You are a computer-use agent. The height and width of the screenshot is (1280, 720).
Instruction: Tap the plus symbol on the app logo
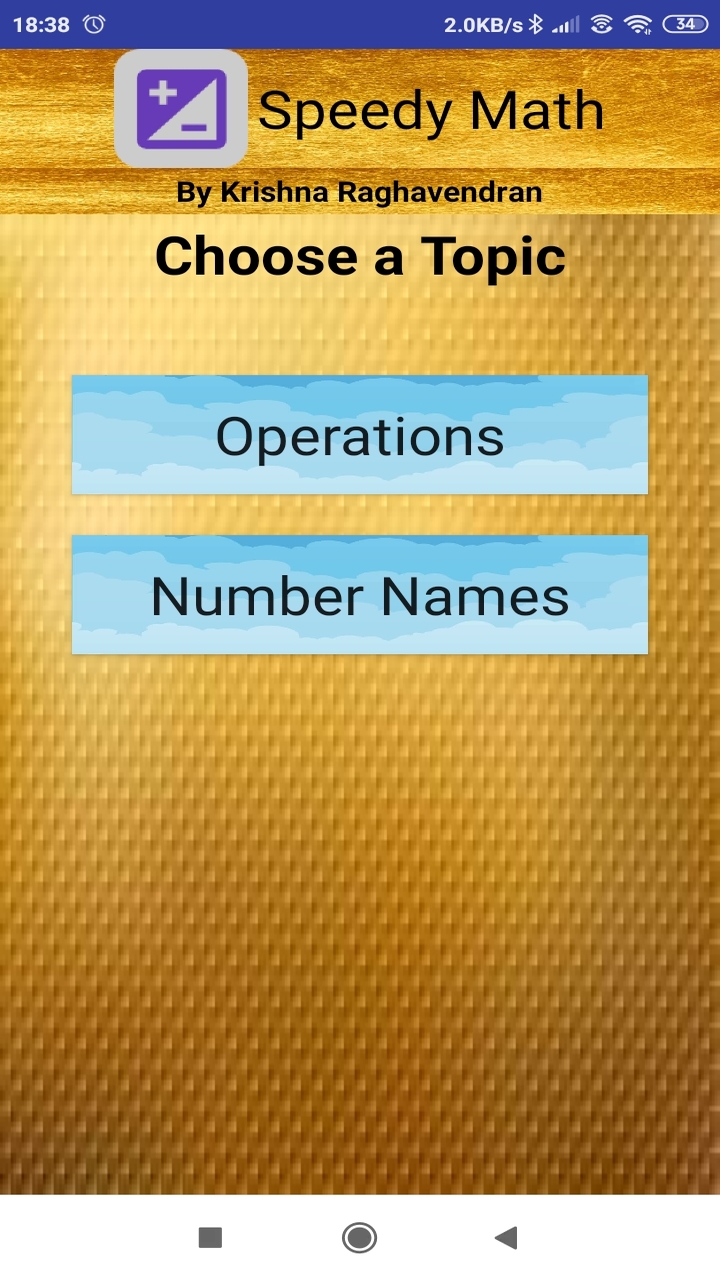point(163,92)
